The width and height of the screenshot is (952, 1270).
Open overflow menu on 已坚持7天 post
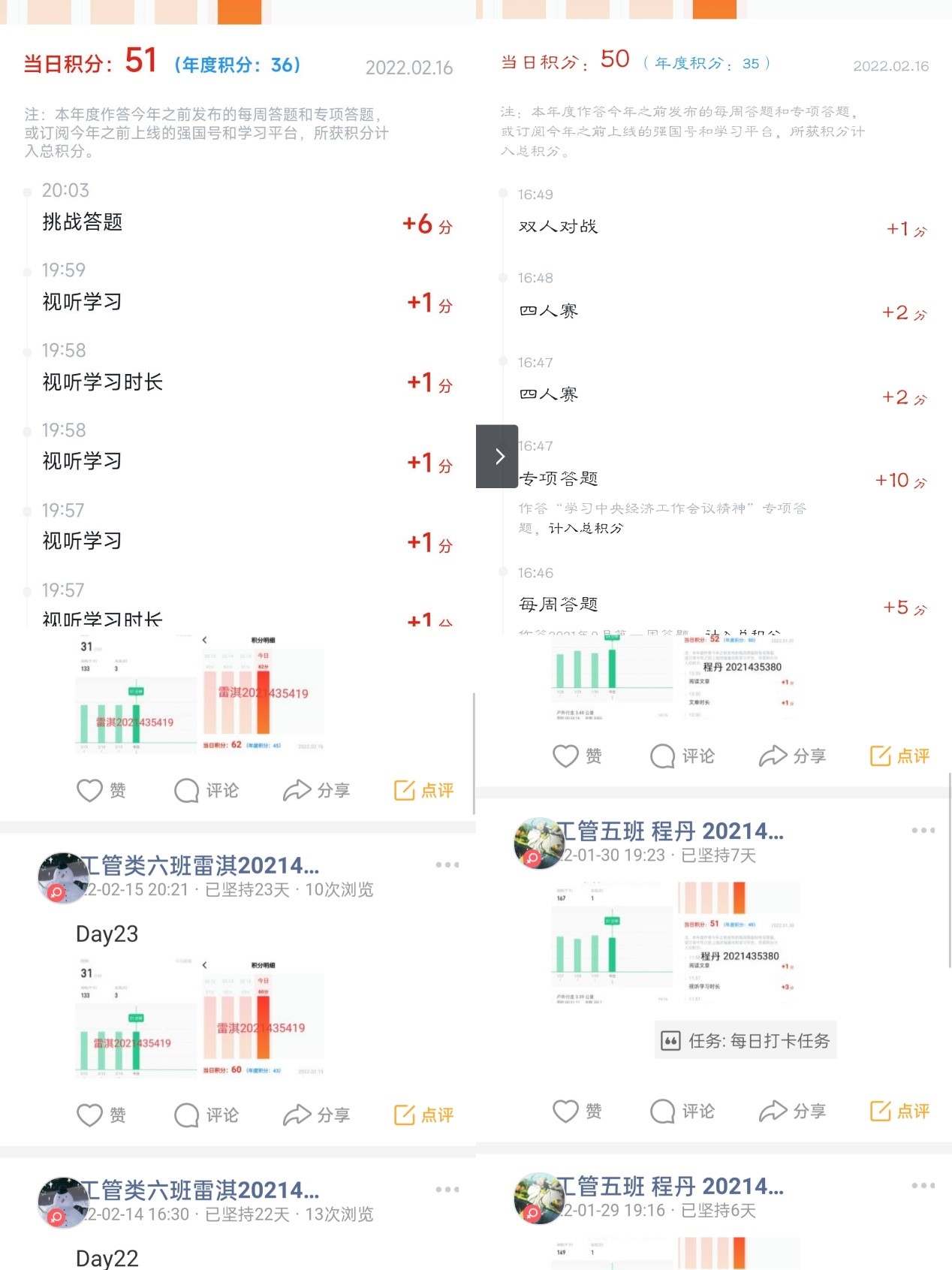(x=923, y=831)
